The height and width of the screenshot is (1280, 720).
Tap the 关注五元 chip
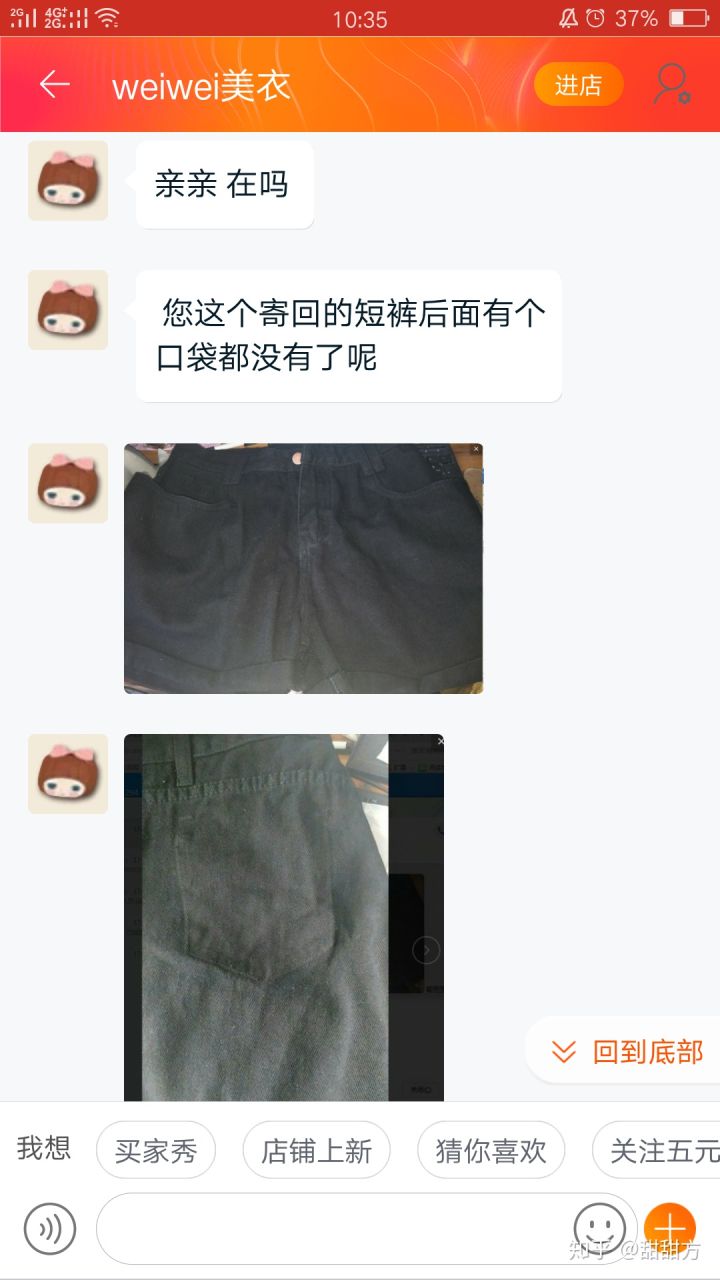click(x=660, y=1151)
